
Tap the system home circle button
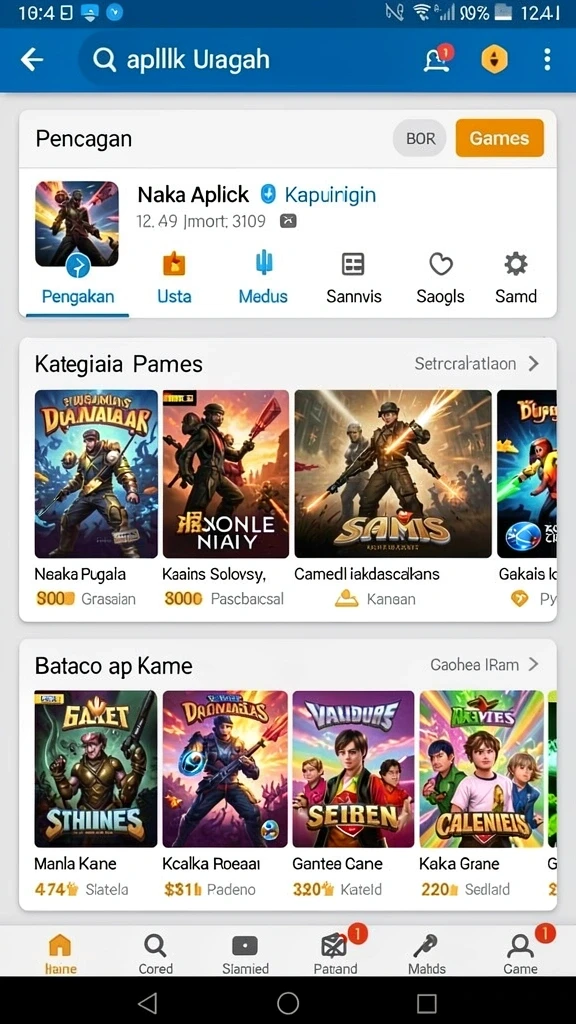288,1002
